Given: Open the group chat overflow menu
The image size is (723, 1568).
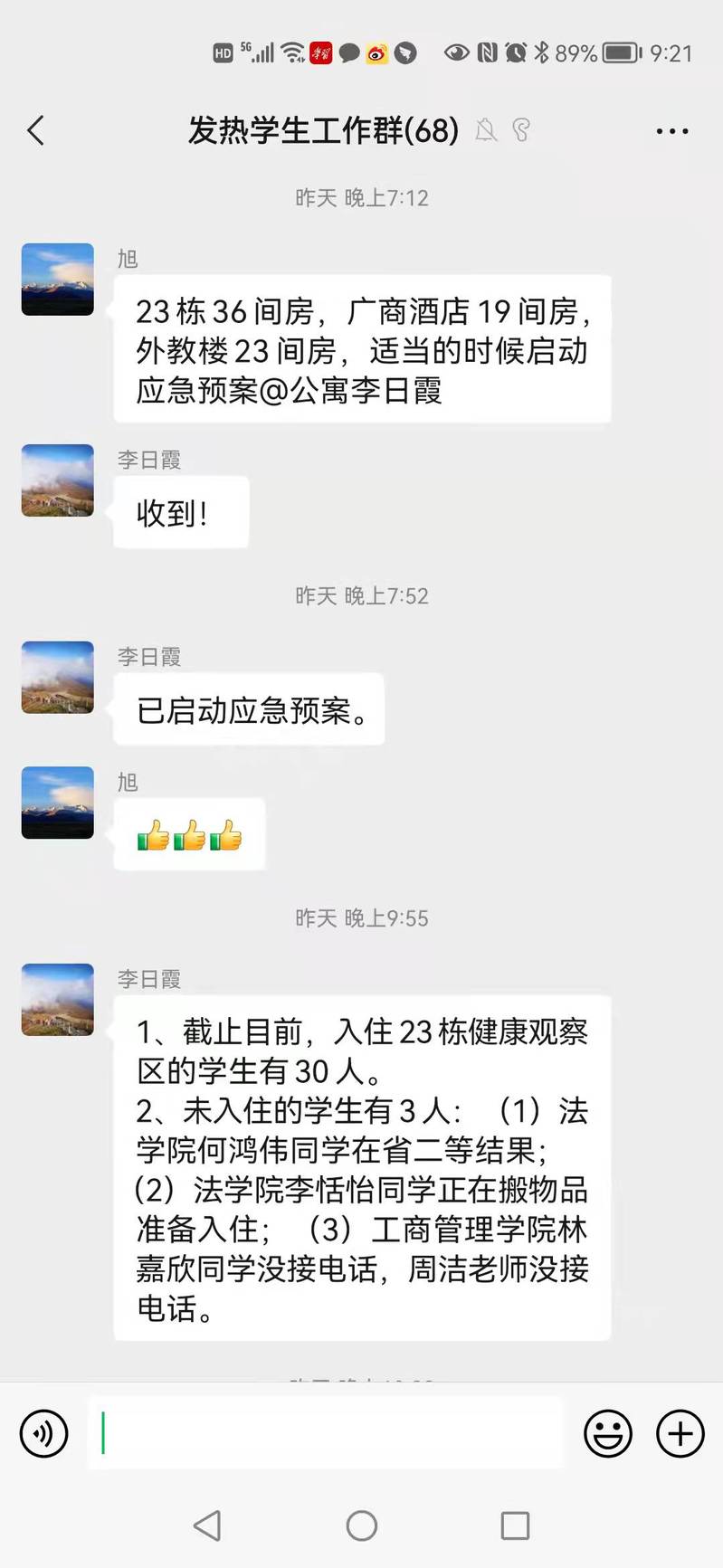Looking at the screenshot, I should pos(671,131).
